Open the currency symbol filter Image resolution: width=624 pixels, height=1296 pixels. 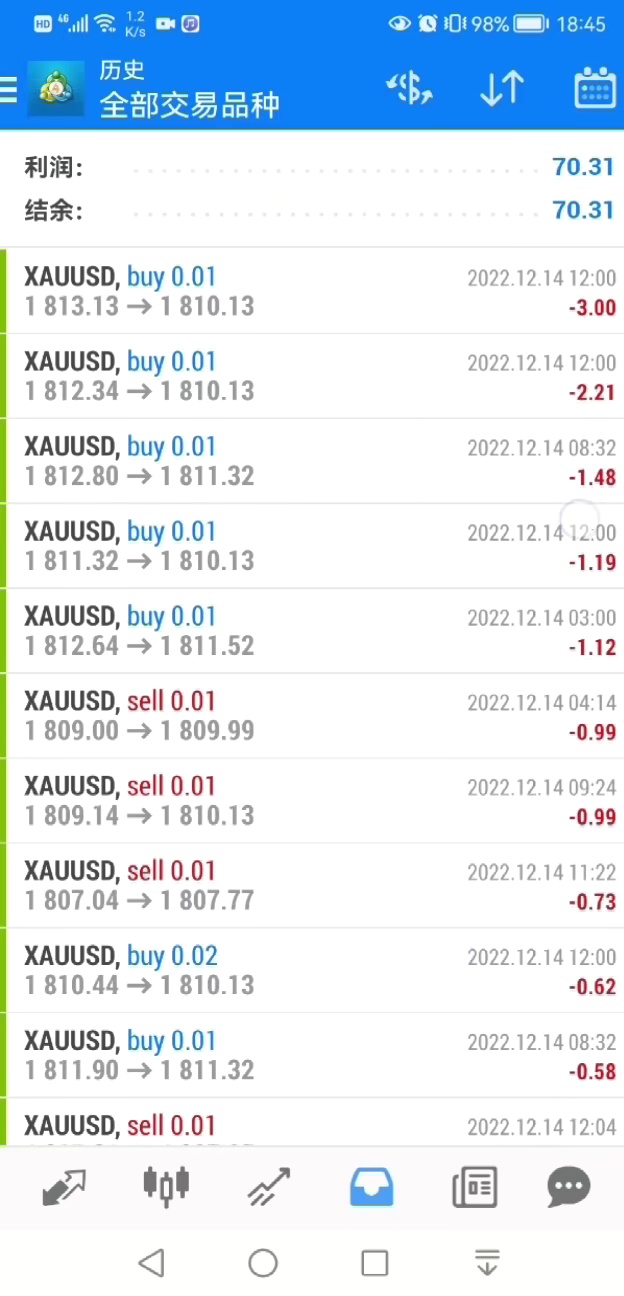pyautogui.click(x=409, y=89)
